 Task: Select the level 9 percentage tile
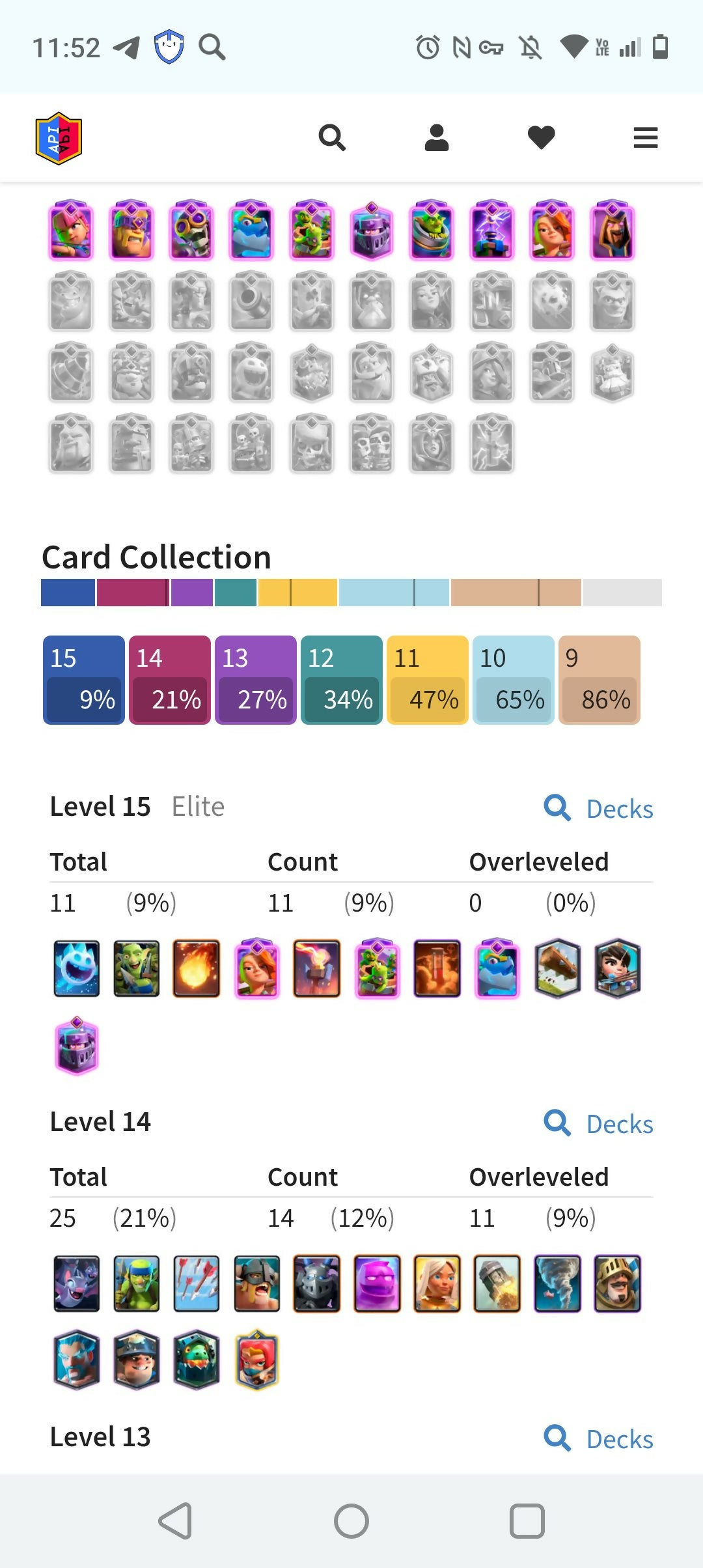click(x=599, y=680)
